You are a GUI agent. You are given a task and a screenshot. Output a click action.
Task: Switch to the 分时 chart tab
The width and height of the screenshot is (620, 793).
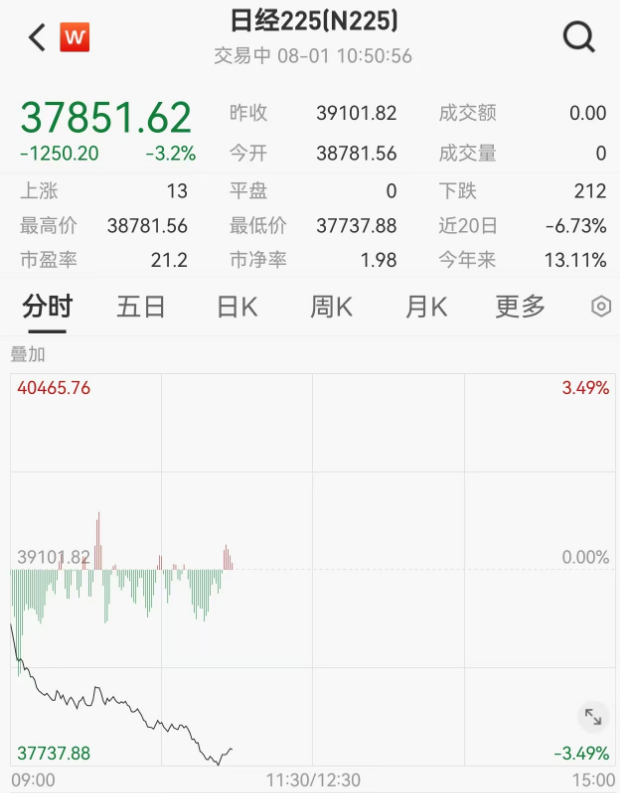(x=47, y=307)
